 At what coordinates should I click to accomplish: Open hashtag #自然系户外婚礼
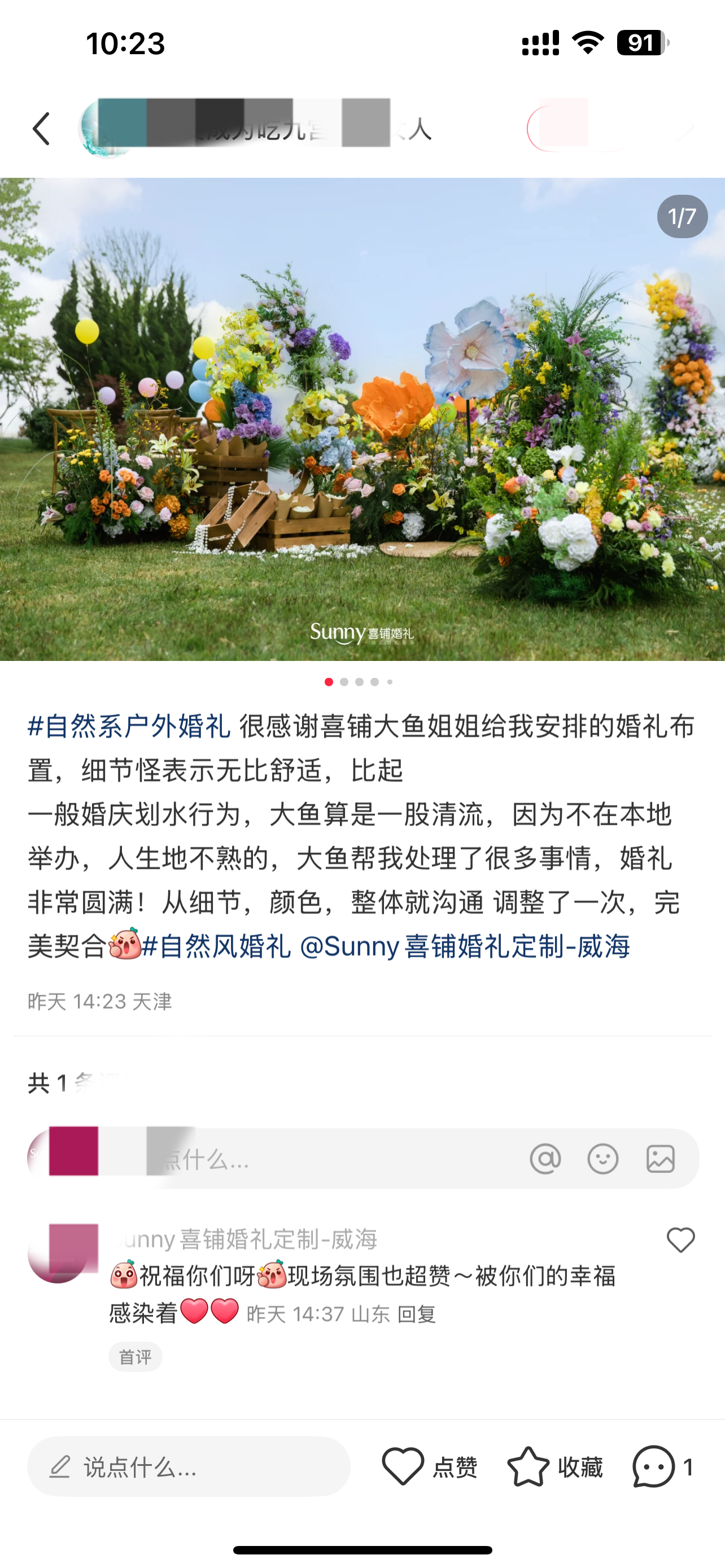tap(130, 727)
